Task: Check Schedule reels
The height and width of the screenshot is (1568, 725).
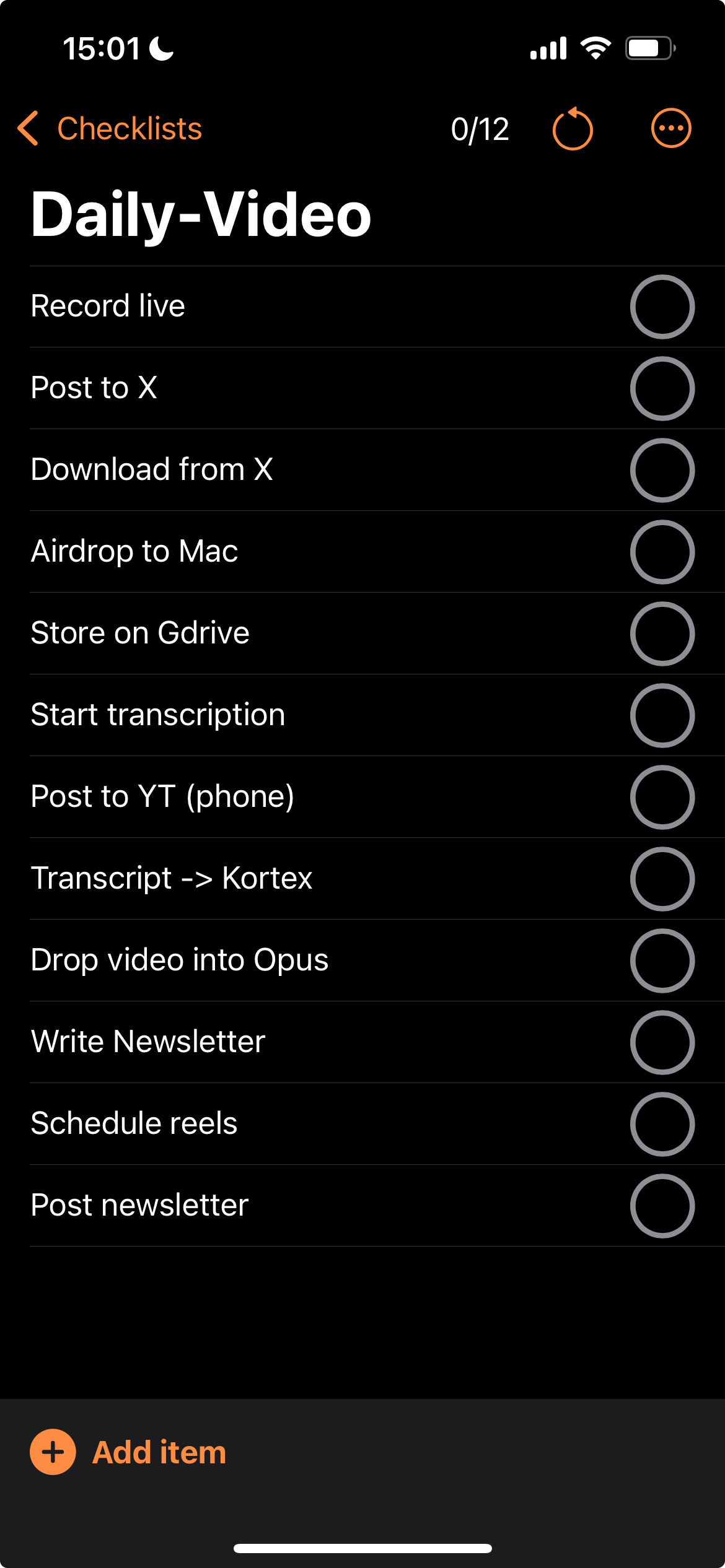Action: coord(662,1124)
